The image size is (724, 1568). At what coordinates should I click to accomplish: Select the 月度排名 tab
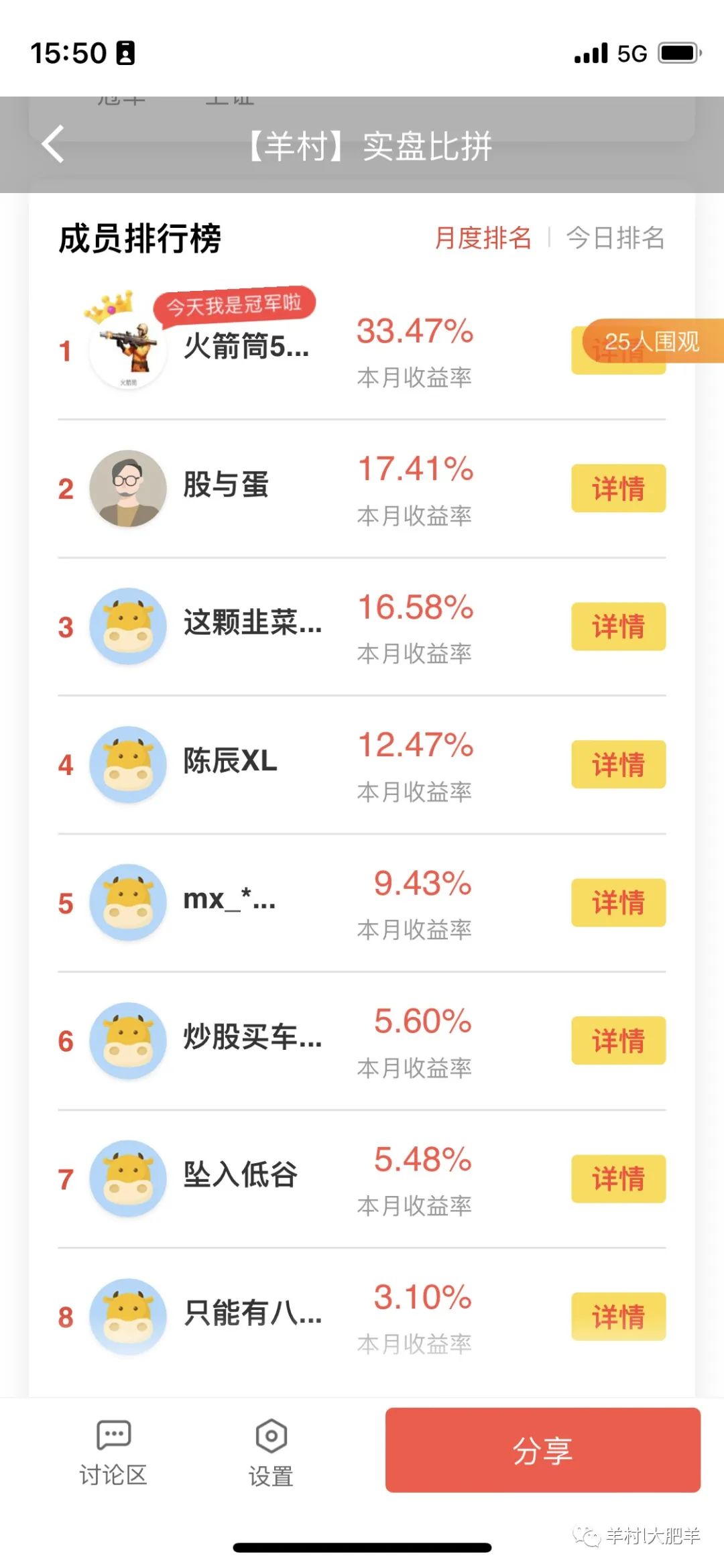tap(483, 238)
